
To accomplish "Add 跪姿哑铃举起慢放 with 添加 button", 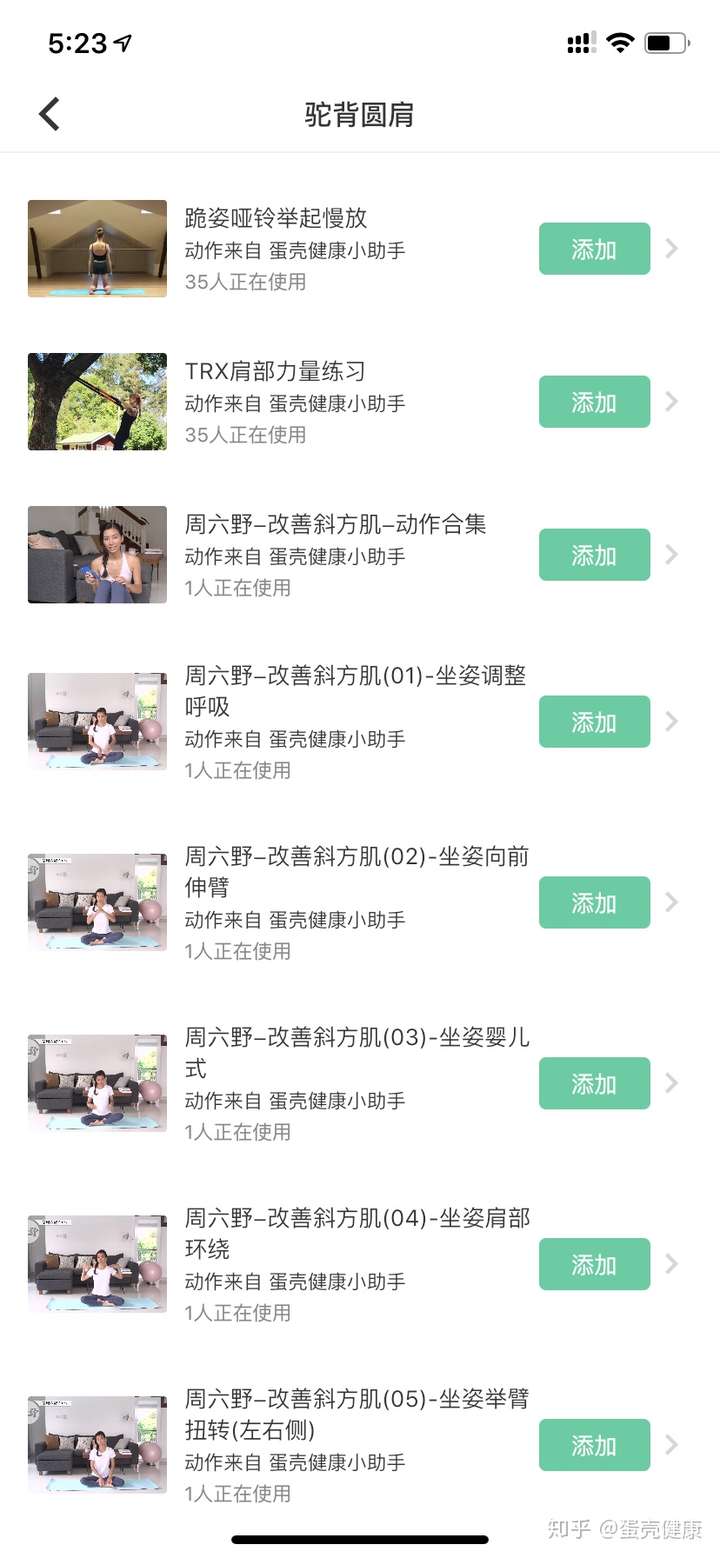I will tap(594, 249).
